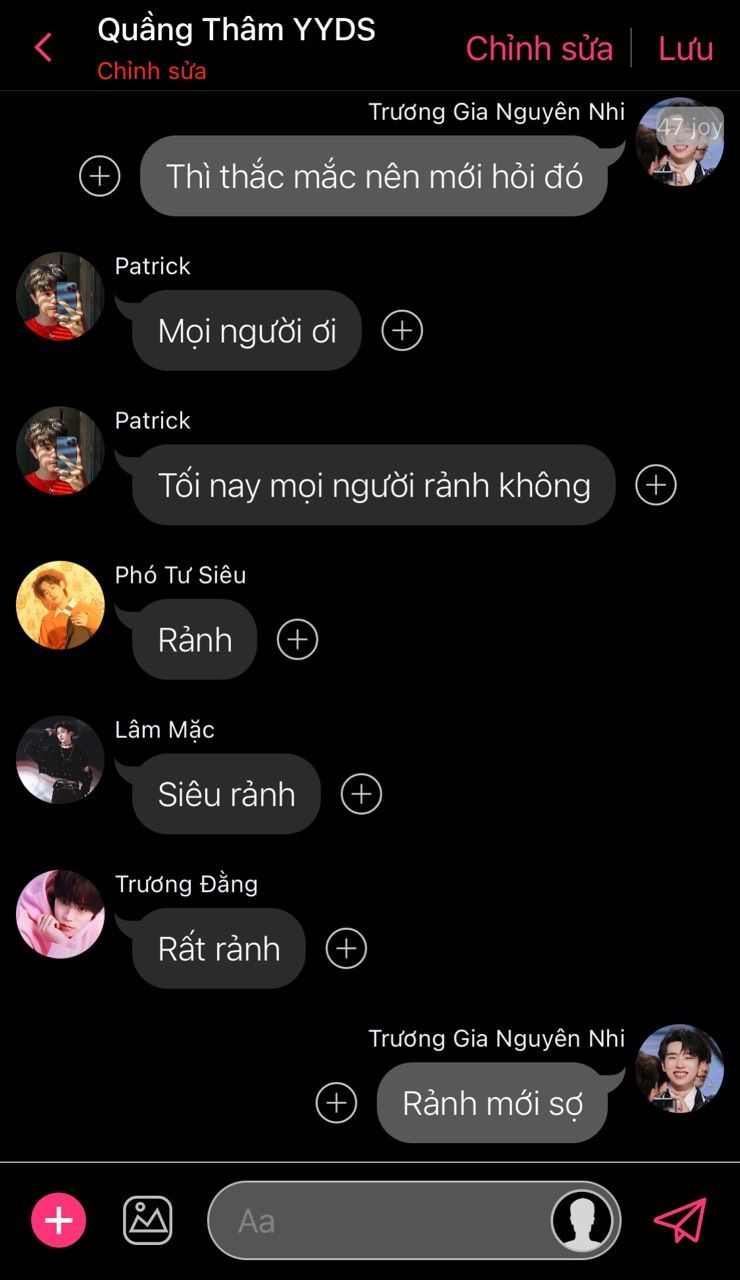The width and height of the screenshot is (740, 1280).
Task: Tap the pink add button at bottom
Action: [x=59, y=1220]
